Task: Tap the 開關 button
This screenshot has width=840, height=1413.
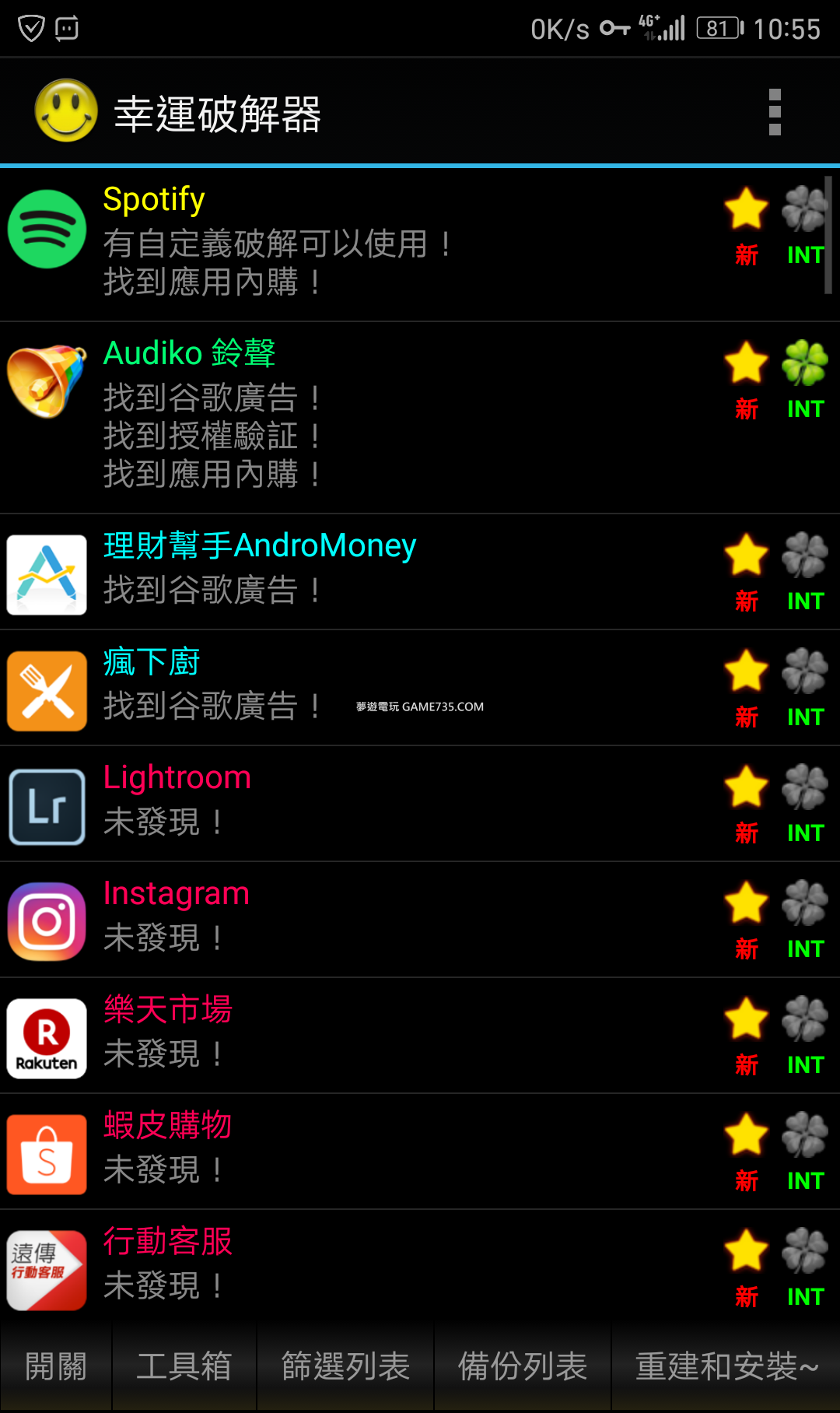Action: pyautogui.click(x=56, y=1366)
